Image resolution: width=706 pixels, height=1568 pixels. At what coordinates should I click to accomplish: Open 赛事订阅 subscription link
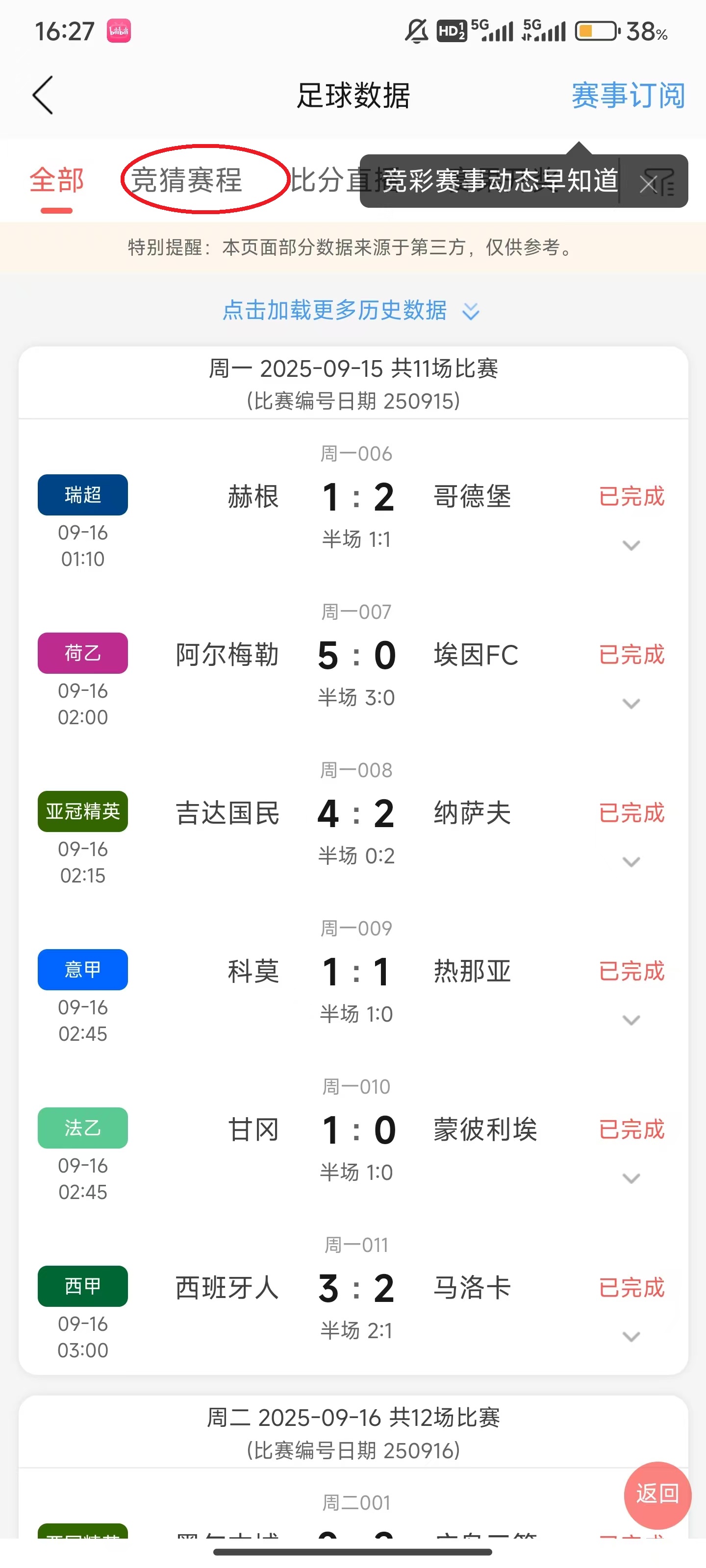pos(628,96)
